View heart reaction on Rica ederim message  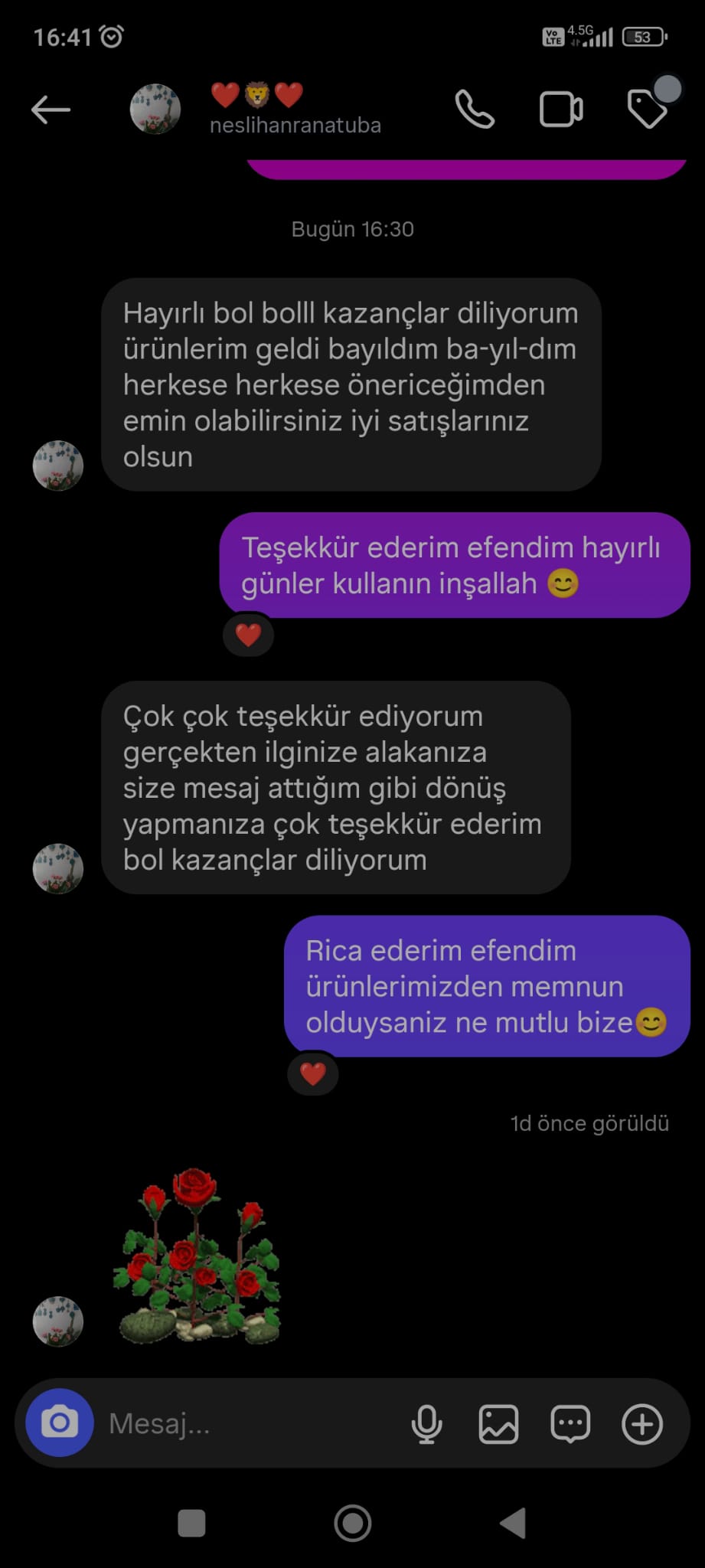click(312, 1074)
